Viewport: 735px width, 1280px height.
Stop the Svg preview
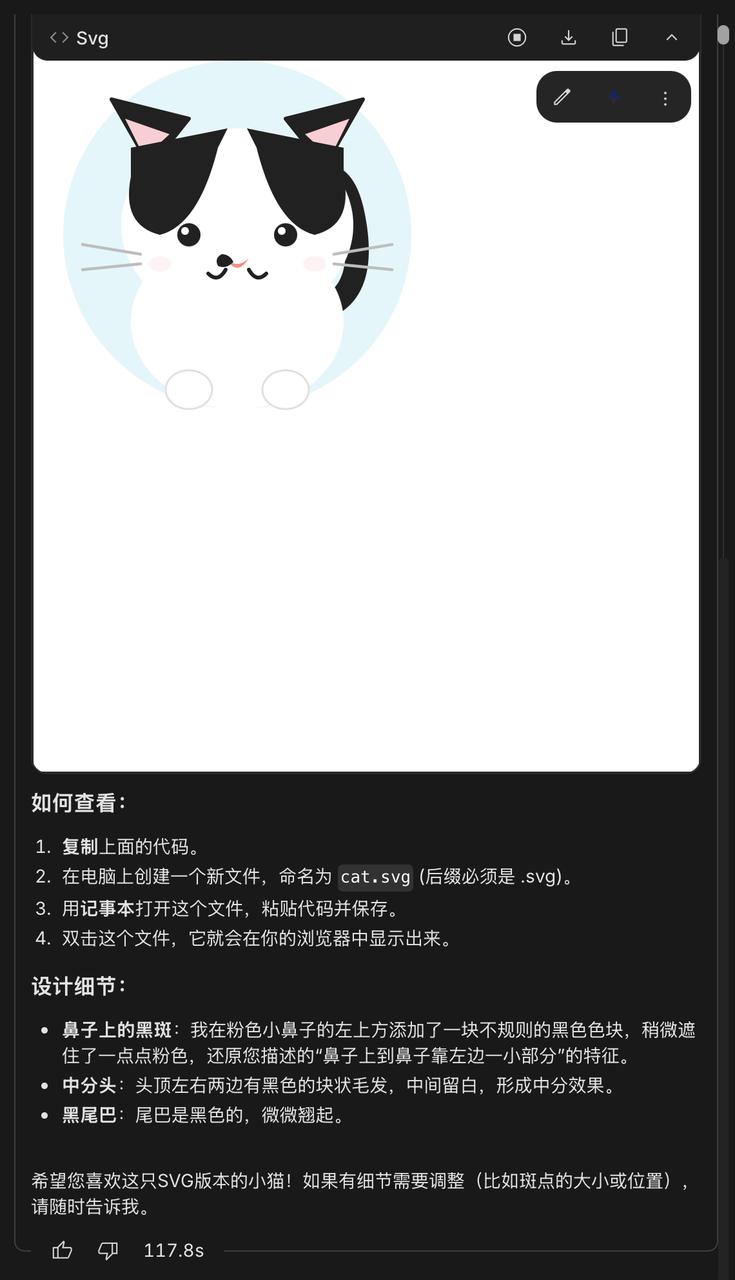517,37
